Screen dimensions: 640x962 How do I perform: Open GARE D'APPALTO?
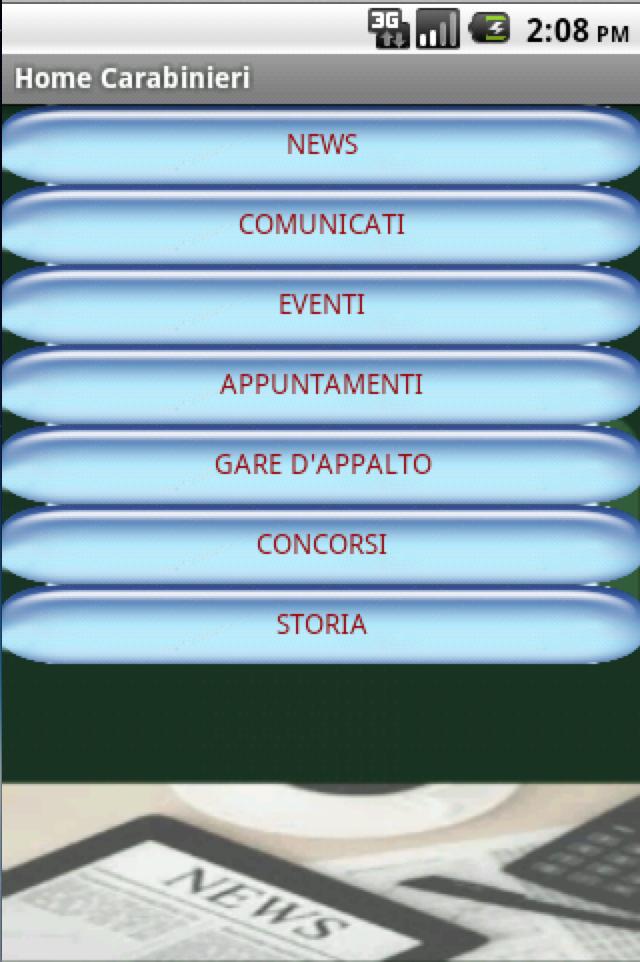click(321, 465)
